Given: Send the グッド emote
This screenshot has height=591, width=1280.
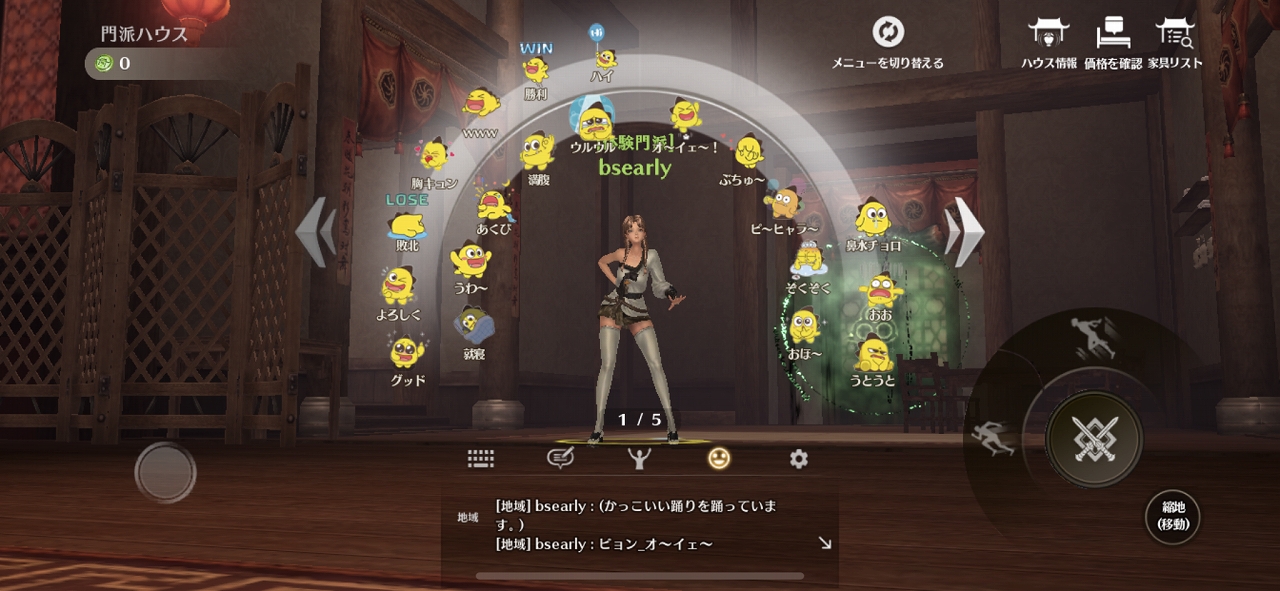Looking at the screenshot, I should [406, 355].
